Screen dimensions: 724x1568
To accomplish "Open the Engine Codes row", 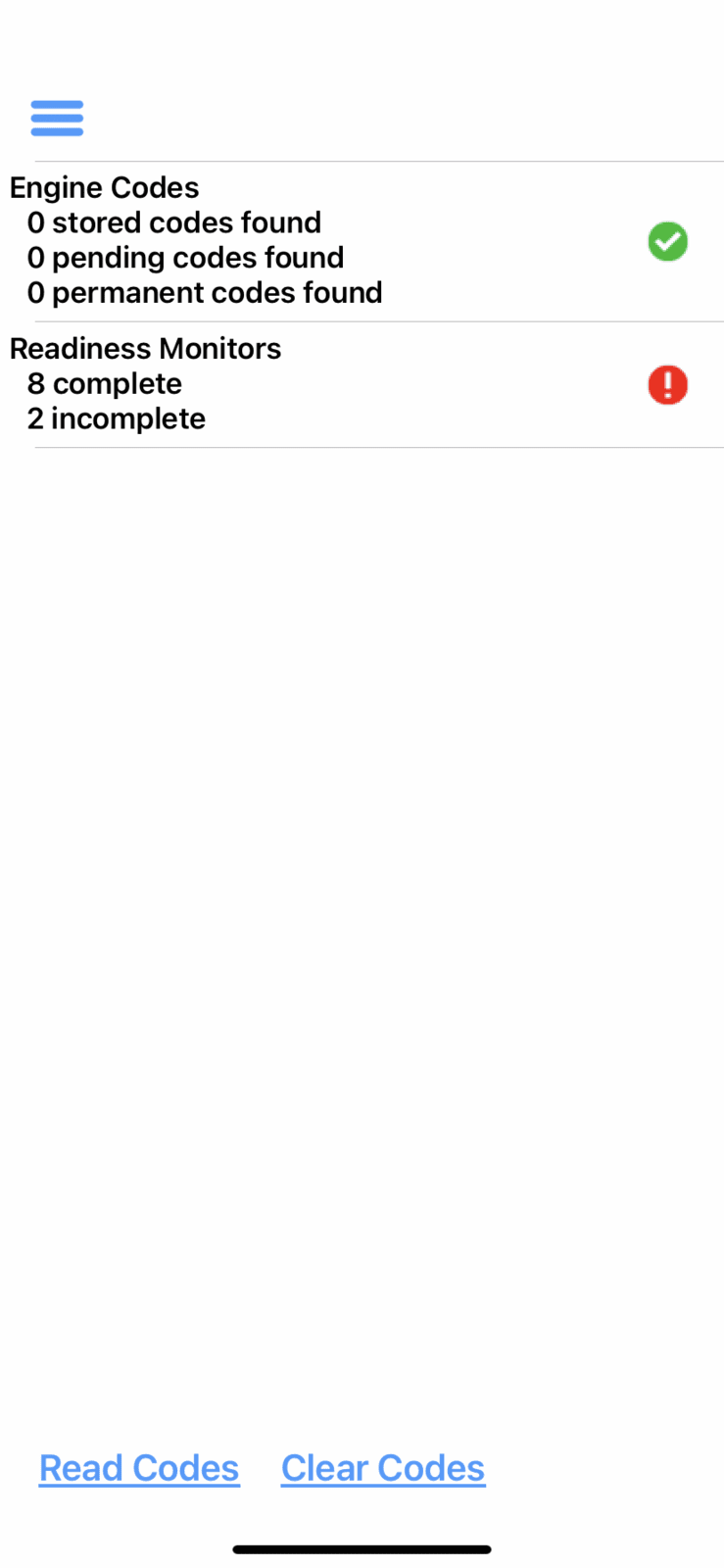I will [x=362, y=241].
